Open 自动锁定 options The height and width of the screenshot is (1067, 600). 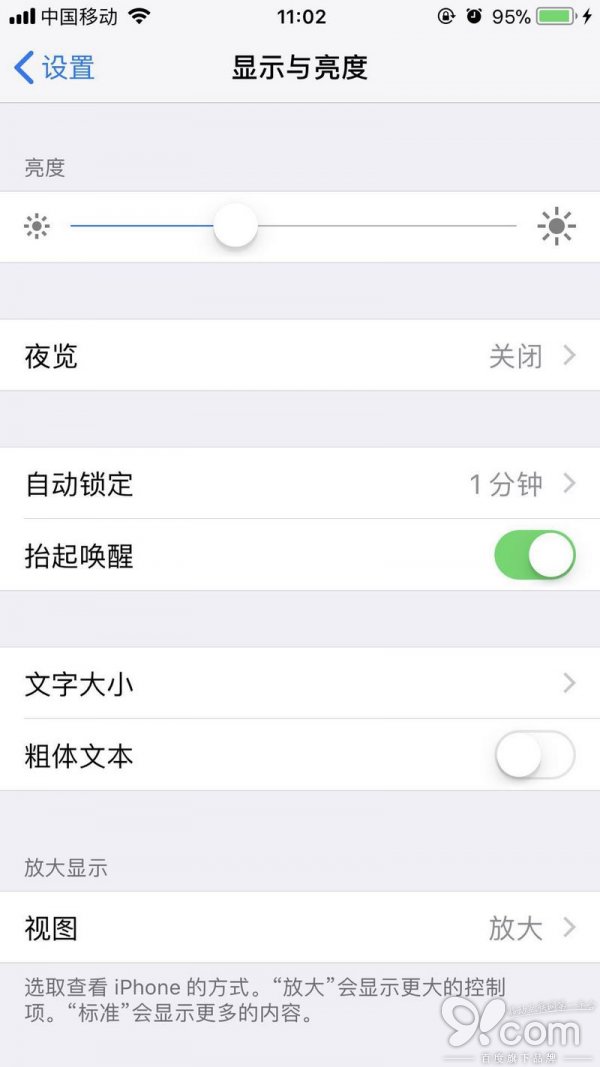click(300, 483)
